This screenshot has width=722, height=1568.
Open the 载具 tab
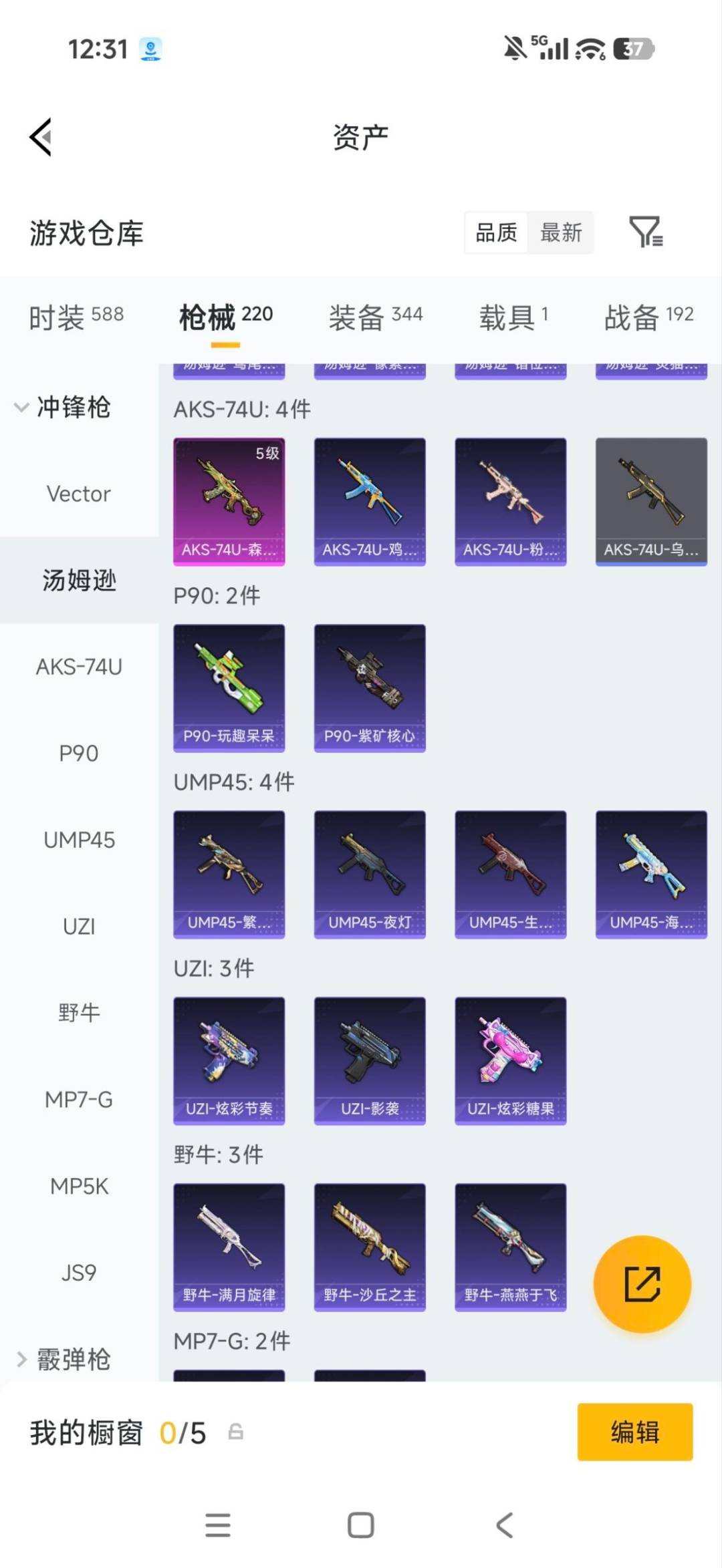coord(513,317)
